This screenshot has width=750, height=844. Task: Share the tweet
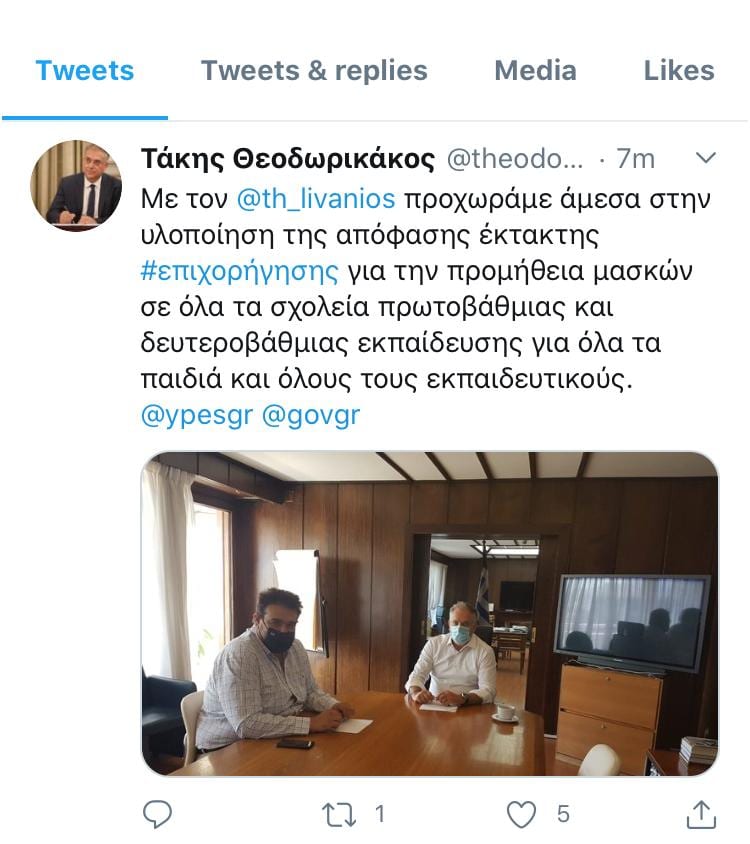701,814
